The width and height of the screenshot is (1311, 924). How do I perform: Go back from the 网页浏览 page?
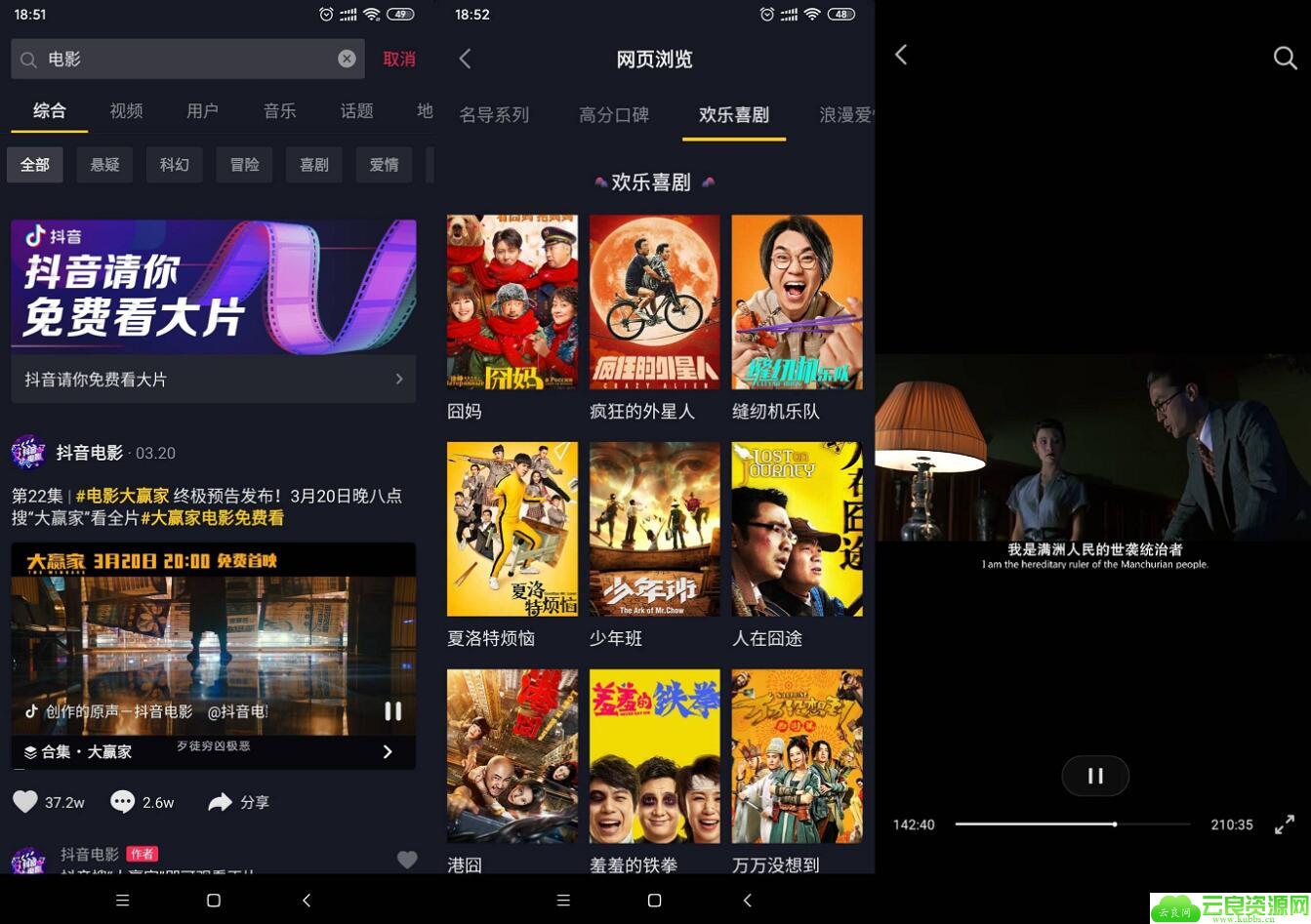466,60
